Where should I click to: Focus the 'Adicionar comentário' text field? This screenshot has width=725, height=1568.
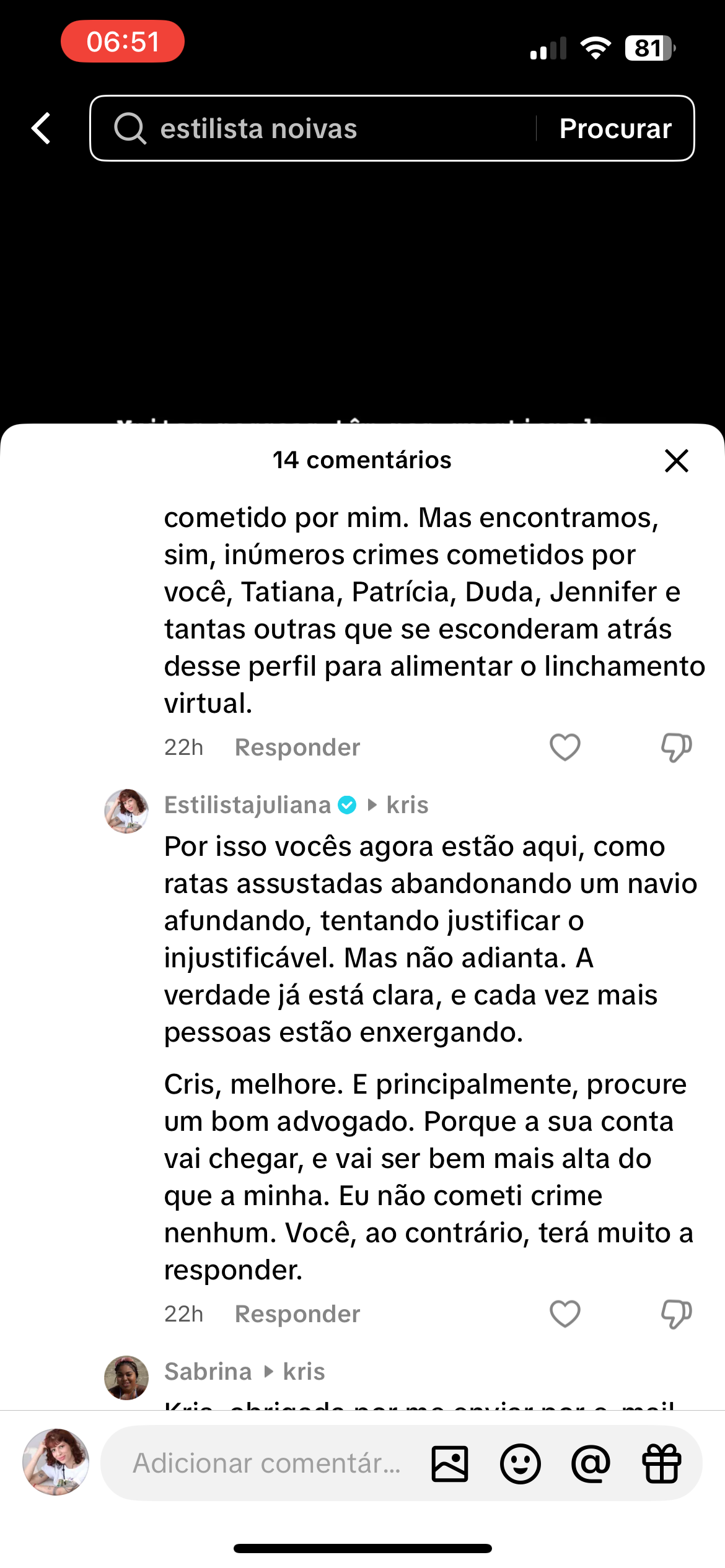pyautogui.click(x=266, y=1463)
